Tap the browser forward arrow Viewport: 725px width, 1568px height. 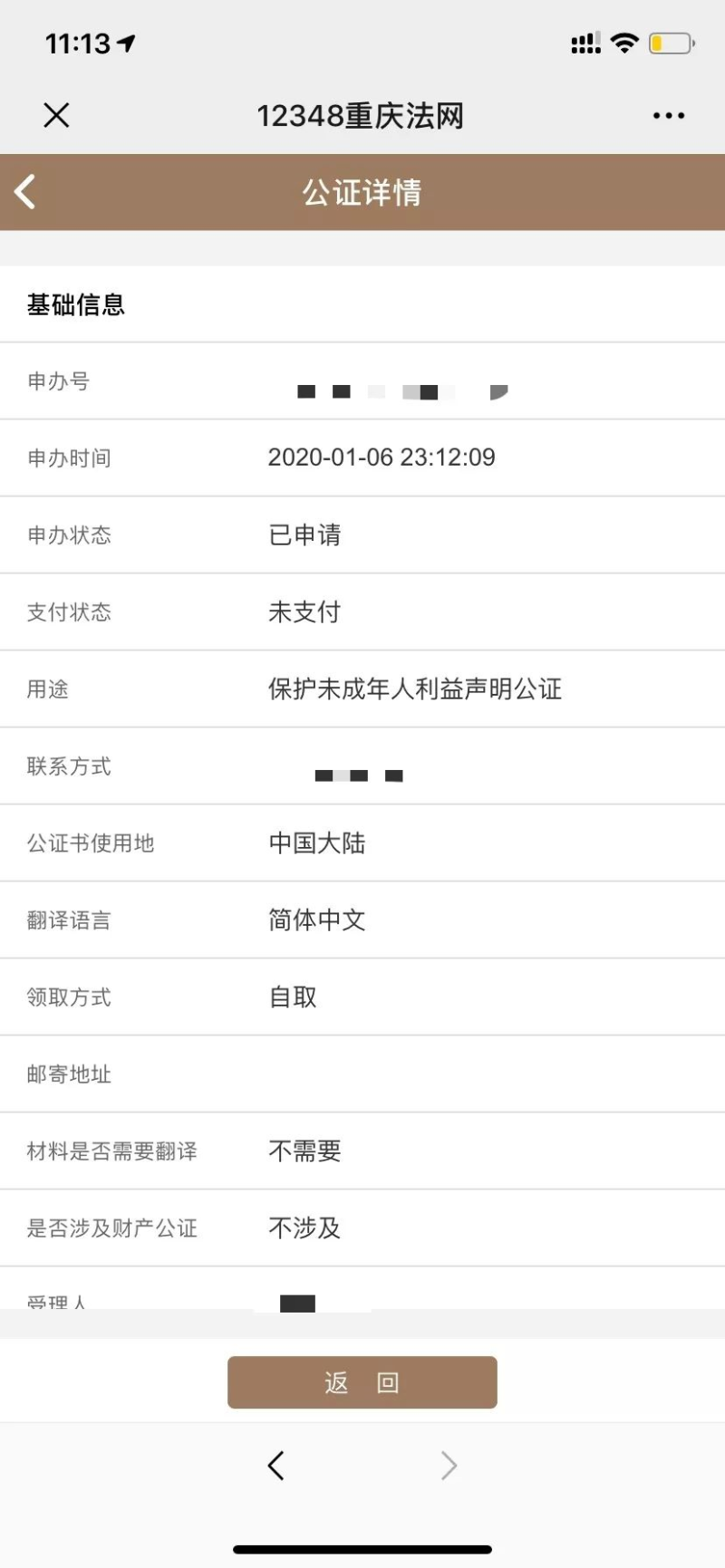[x=449, y=1465]
